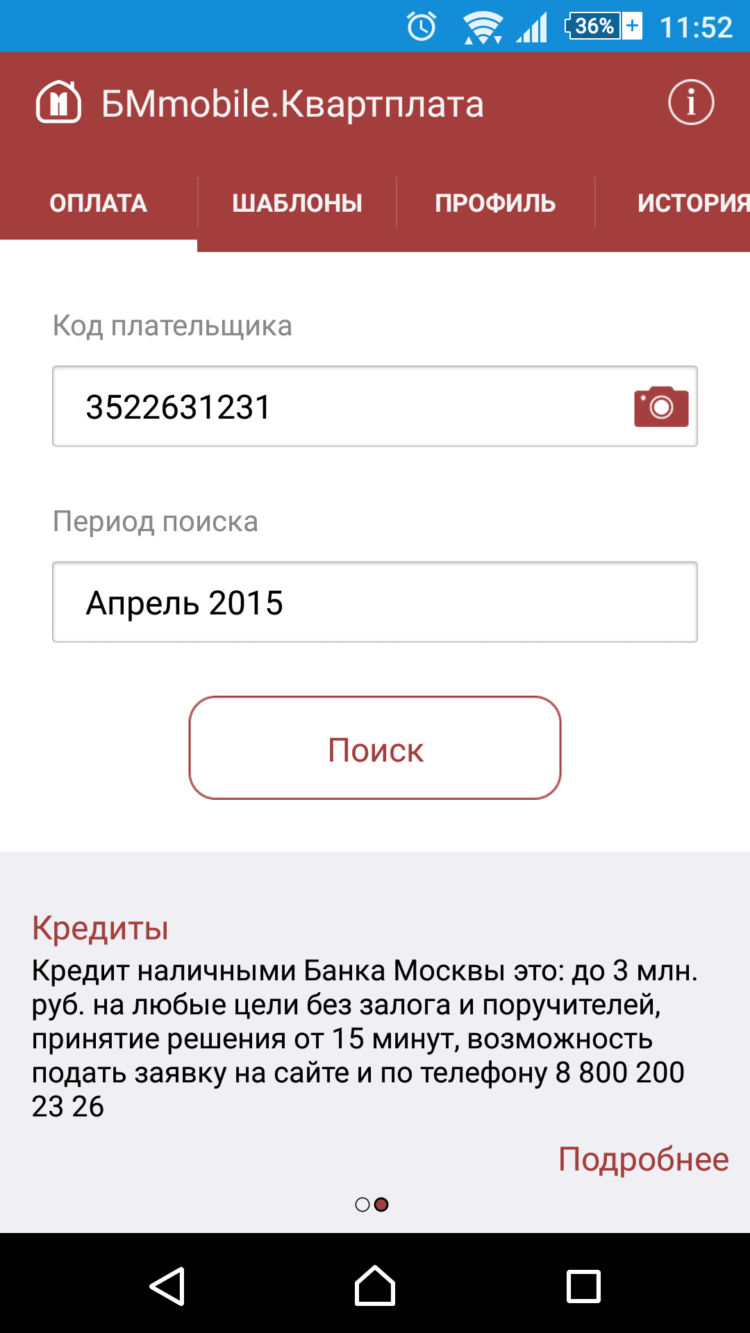Tap the camera icon to scan payer code
This screenshot has width=750, height=1333.
[660, 406]
